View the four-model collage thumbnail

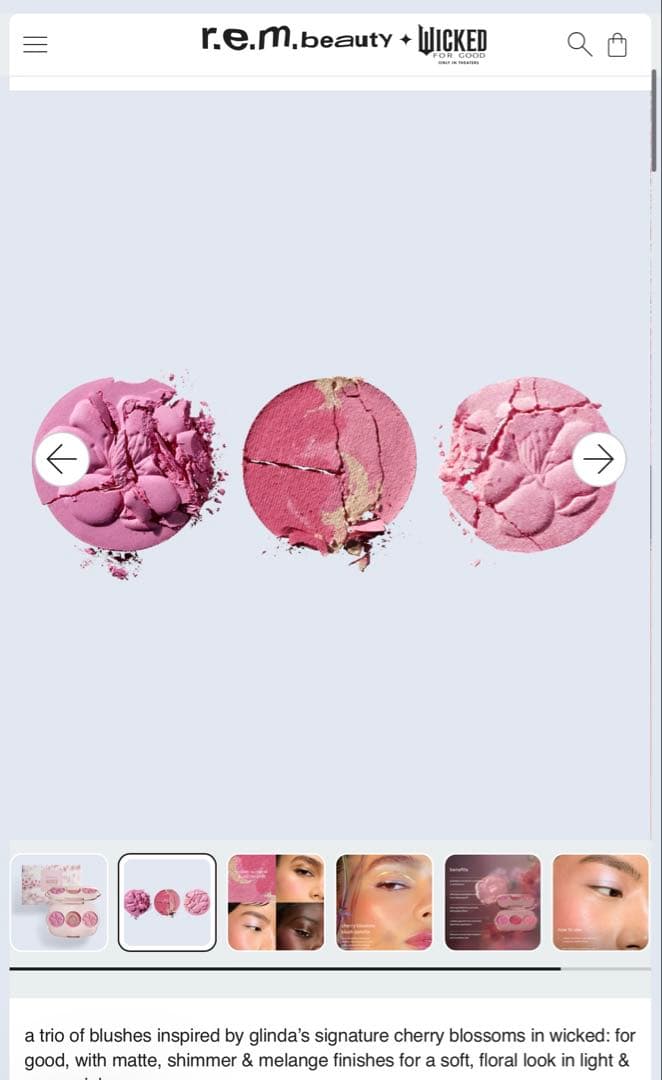coord(276,902)
